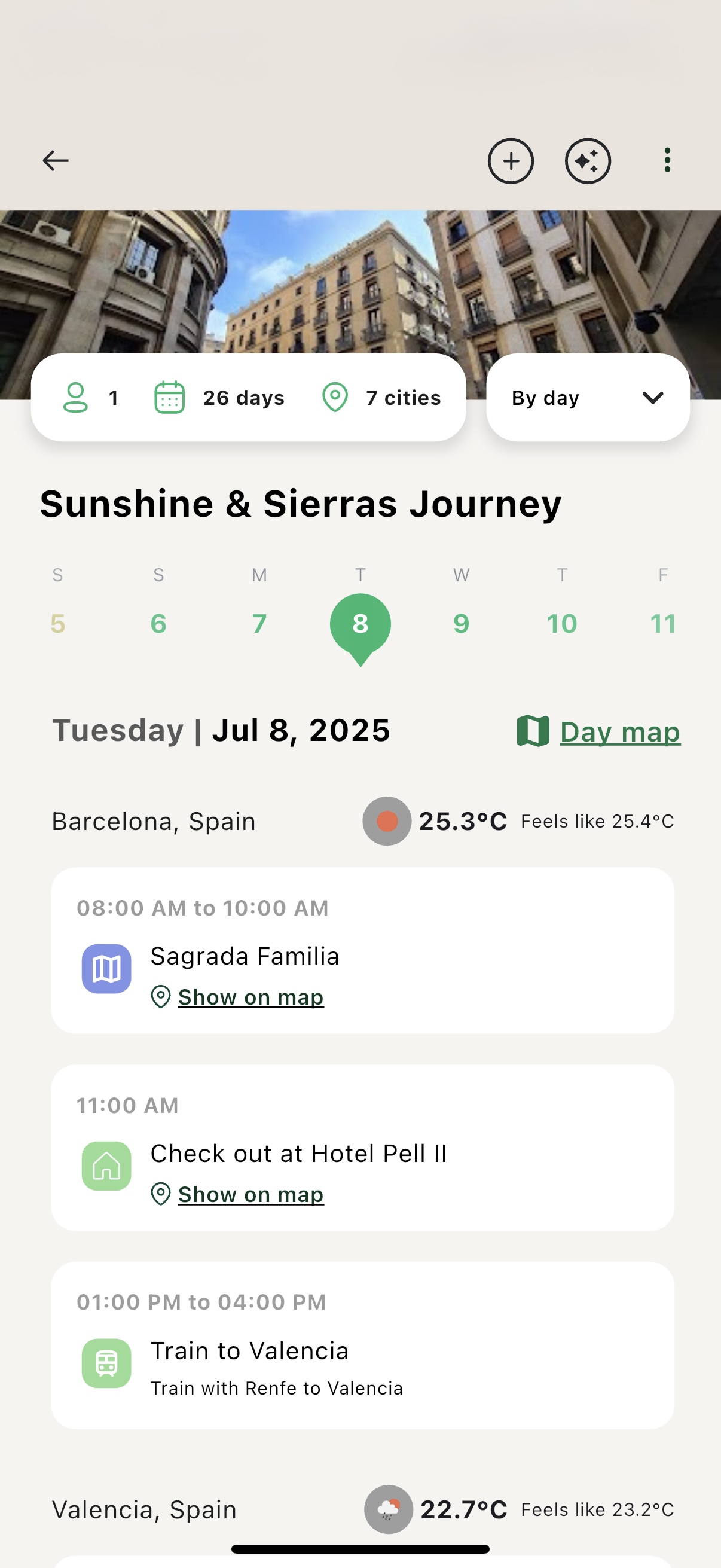
Task: Click the traveler count person icon
Action: (x=77, y=398)
